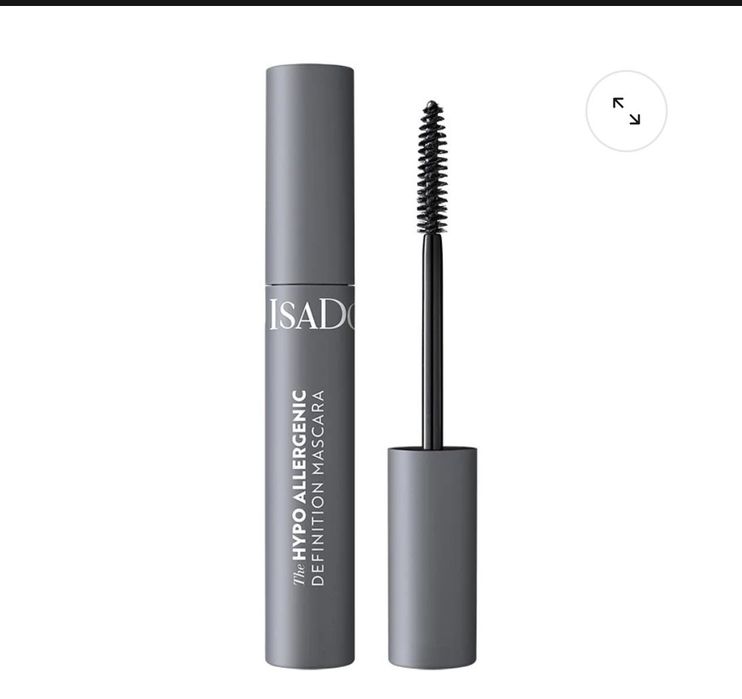Expand the product image to fullscreen

pyautogui.click(x=626, y=111)
